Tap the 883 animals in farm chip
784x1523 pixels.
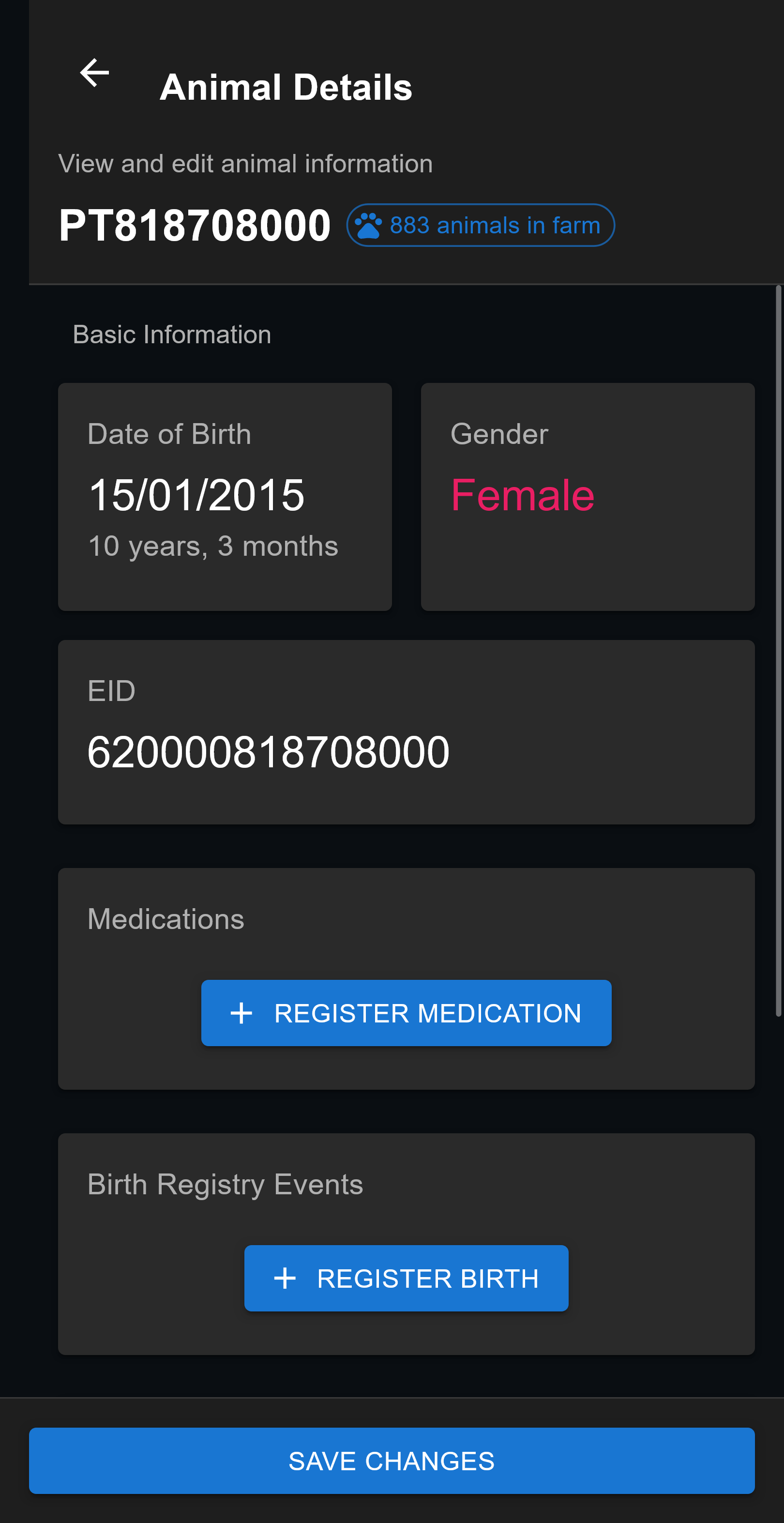point(480,225)
